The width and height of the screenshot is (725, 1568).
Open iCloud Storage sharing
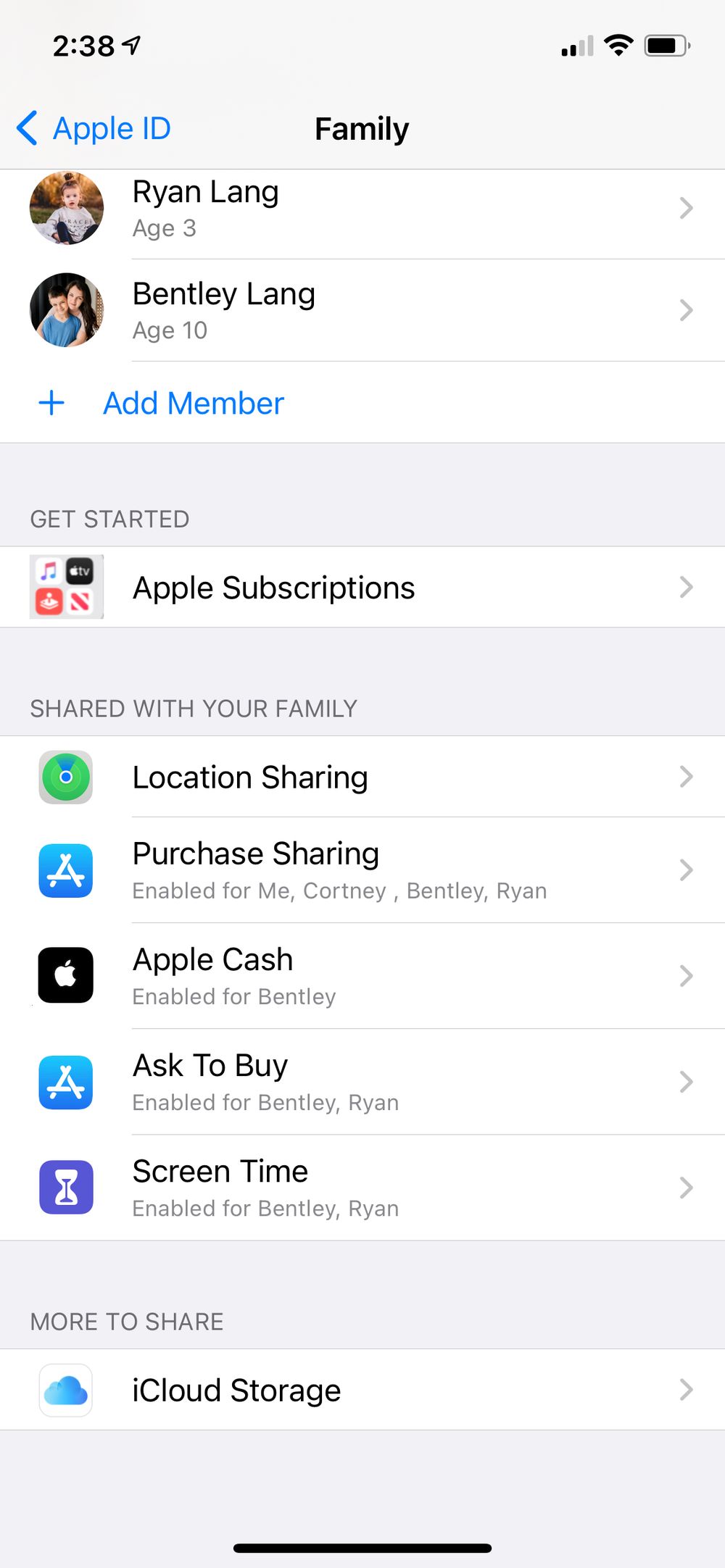(362, 1390)
